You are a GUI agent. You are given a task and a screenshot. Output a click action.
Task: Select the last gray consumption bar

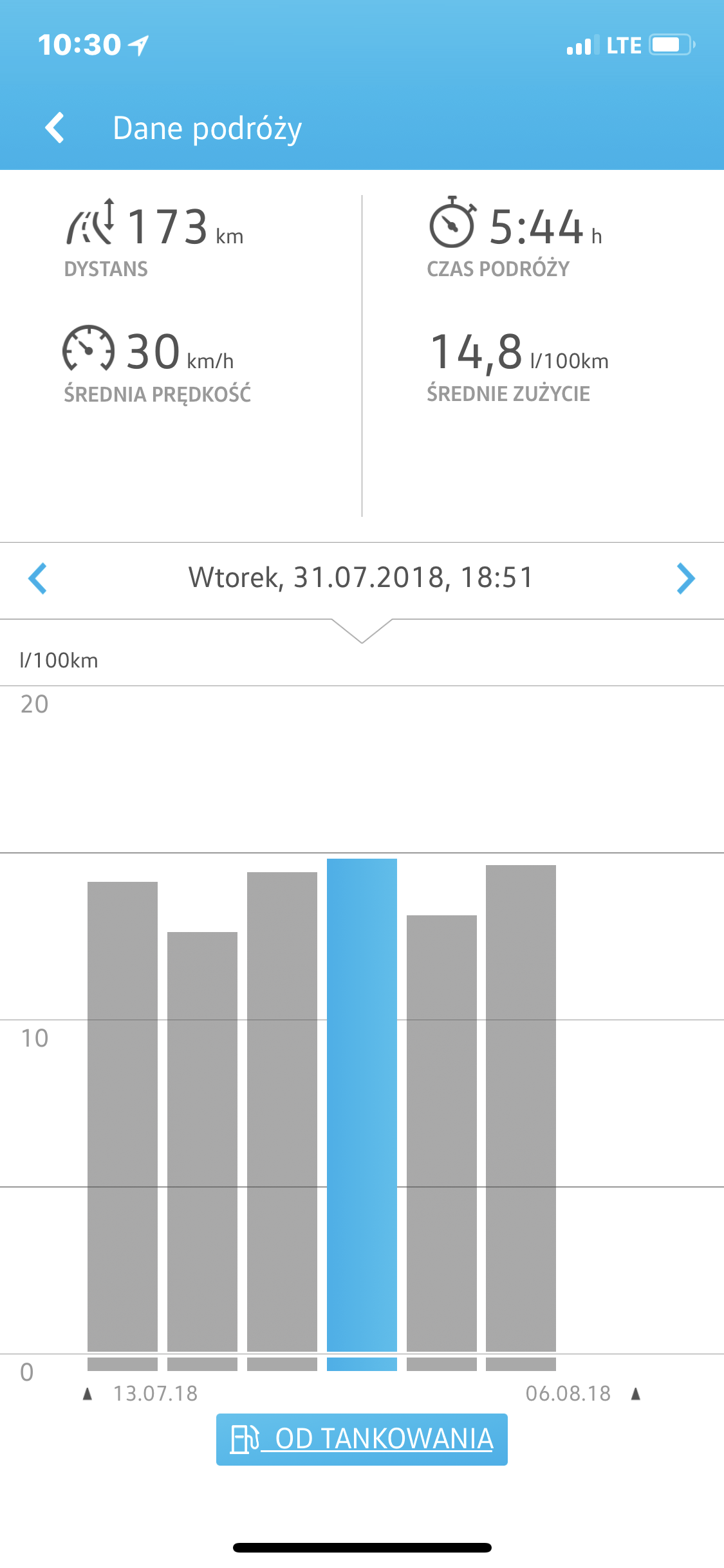[521, 1107]
